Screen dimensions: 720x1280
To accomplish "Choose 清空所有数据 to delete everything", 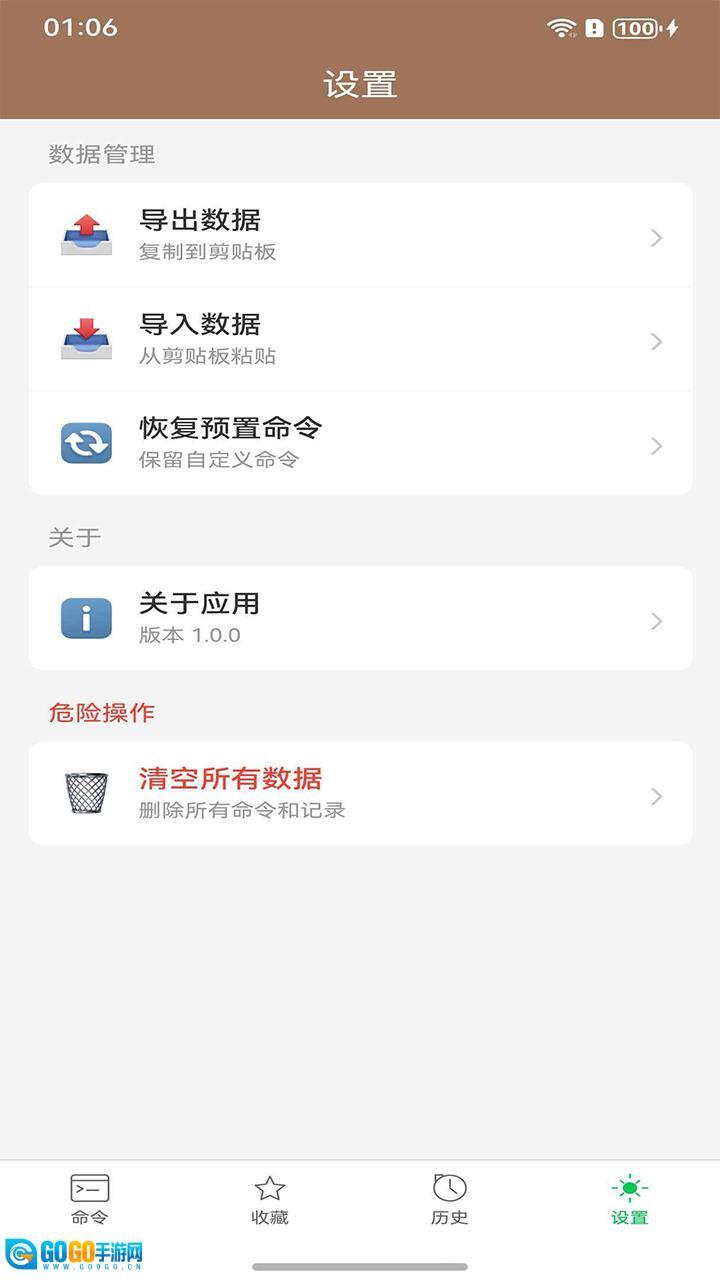I will (360, 794).
